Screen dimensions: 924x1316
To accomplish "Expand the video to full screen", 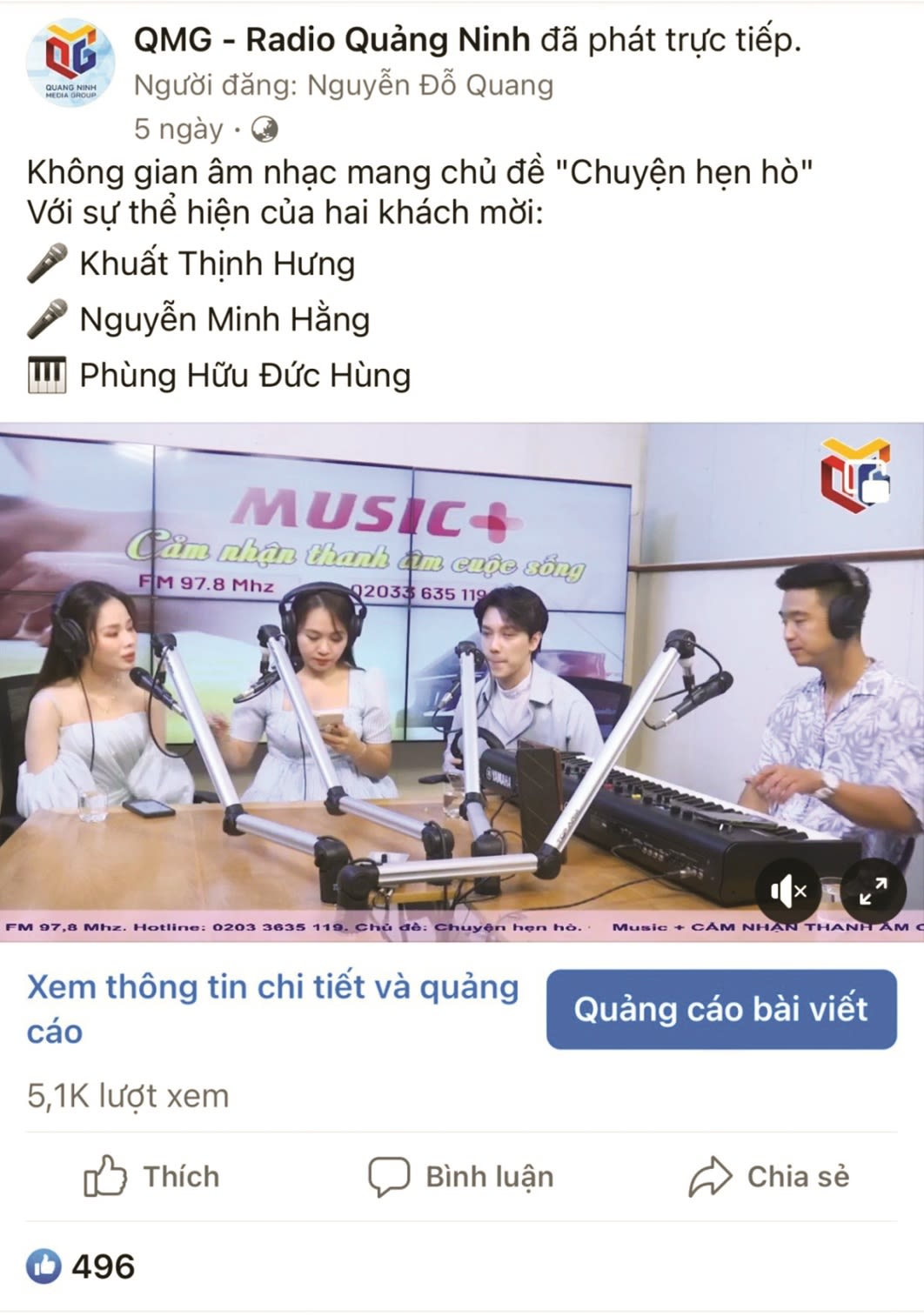I will [872, 891].
